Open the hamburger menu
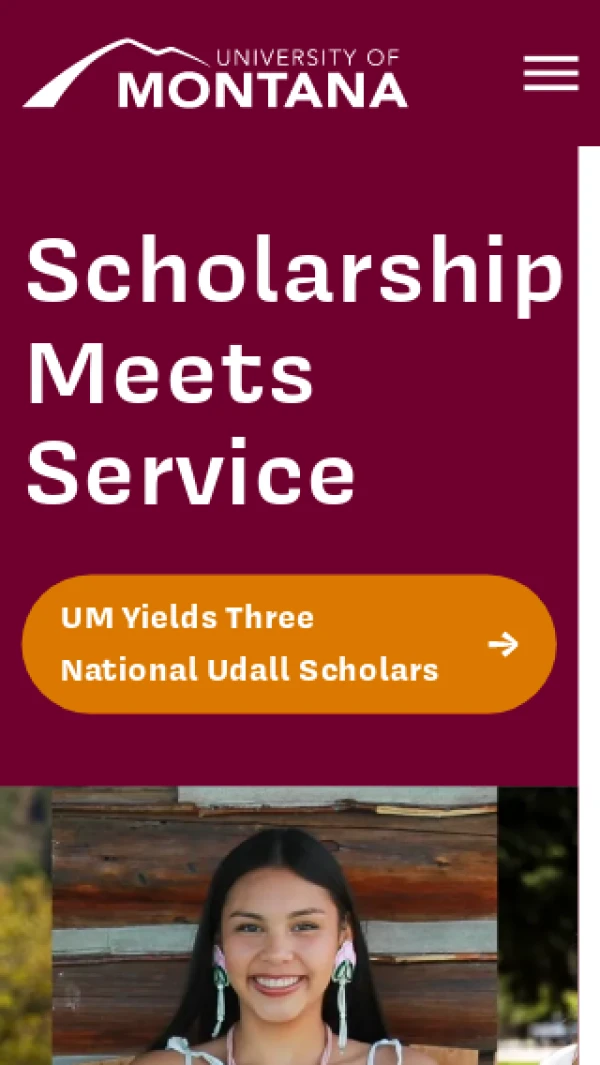Screen dimensions: 600x1065 point(551,73)
